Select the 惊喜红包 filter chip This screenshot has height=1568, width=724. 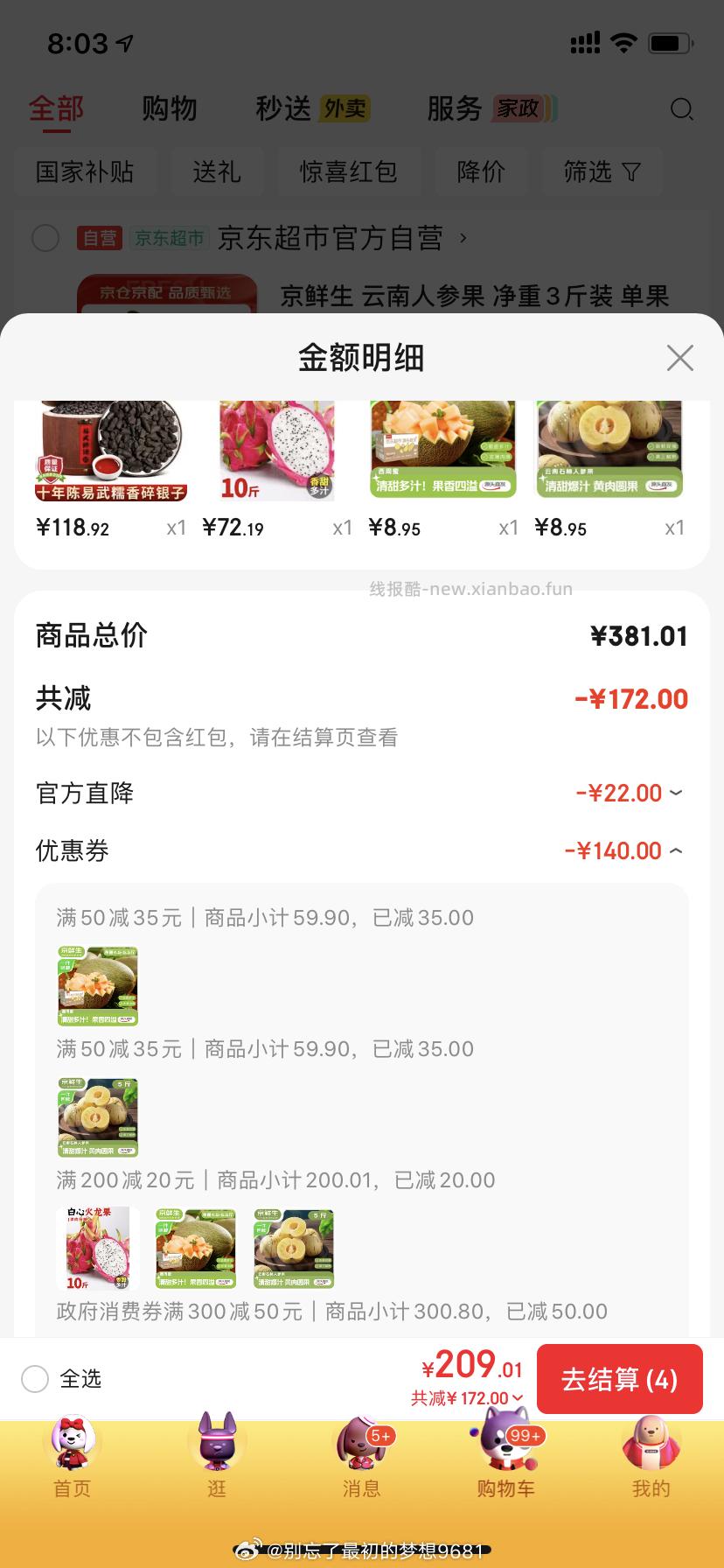click(350, 172)
